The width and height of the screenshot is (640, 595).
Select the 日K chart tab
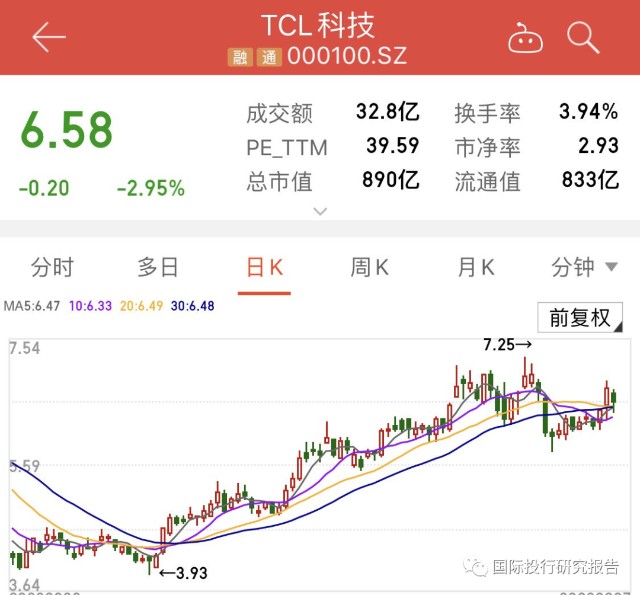[265, 267]
